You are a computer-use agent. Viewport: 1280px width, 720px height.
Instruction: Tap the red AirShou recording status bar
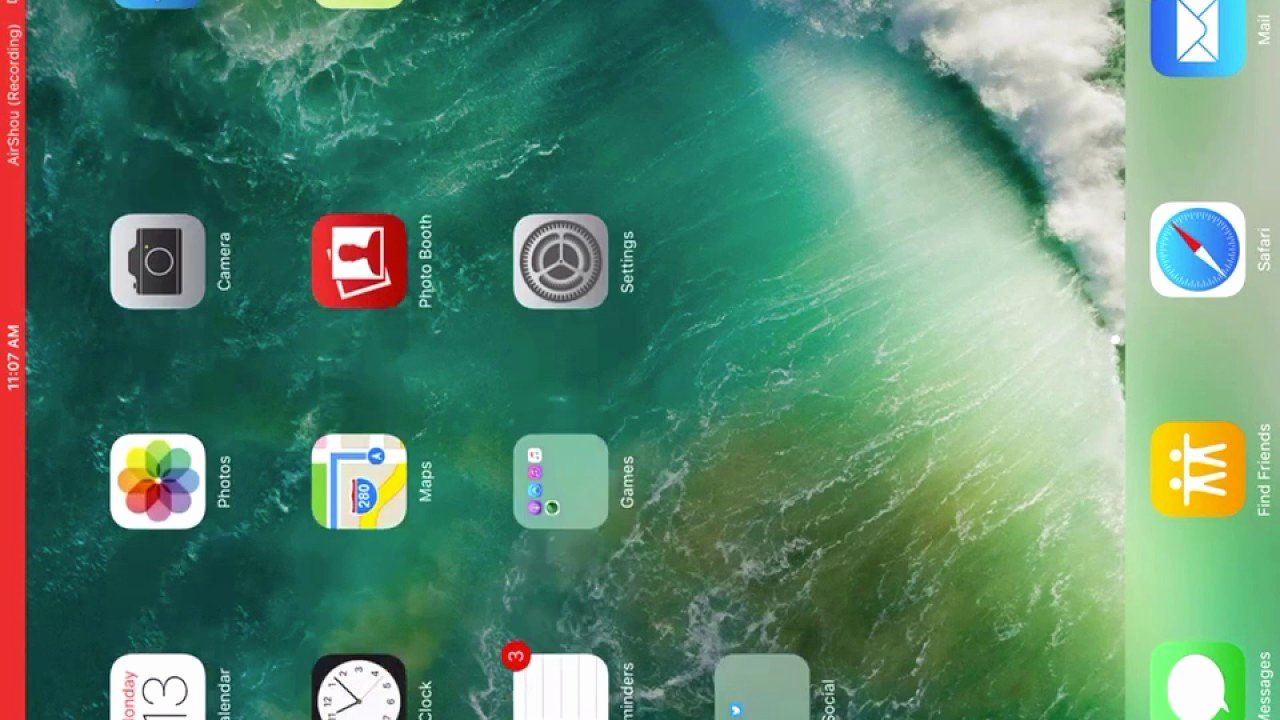tap(13, 360)
